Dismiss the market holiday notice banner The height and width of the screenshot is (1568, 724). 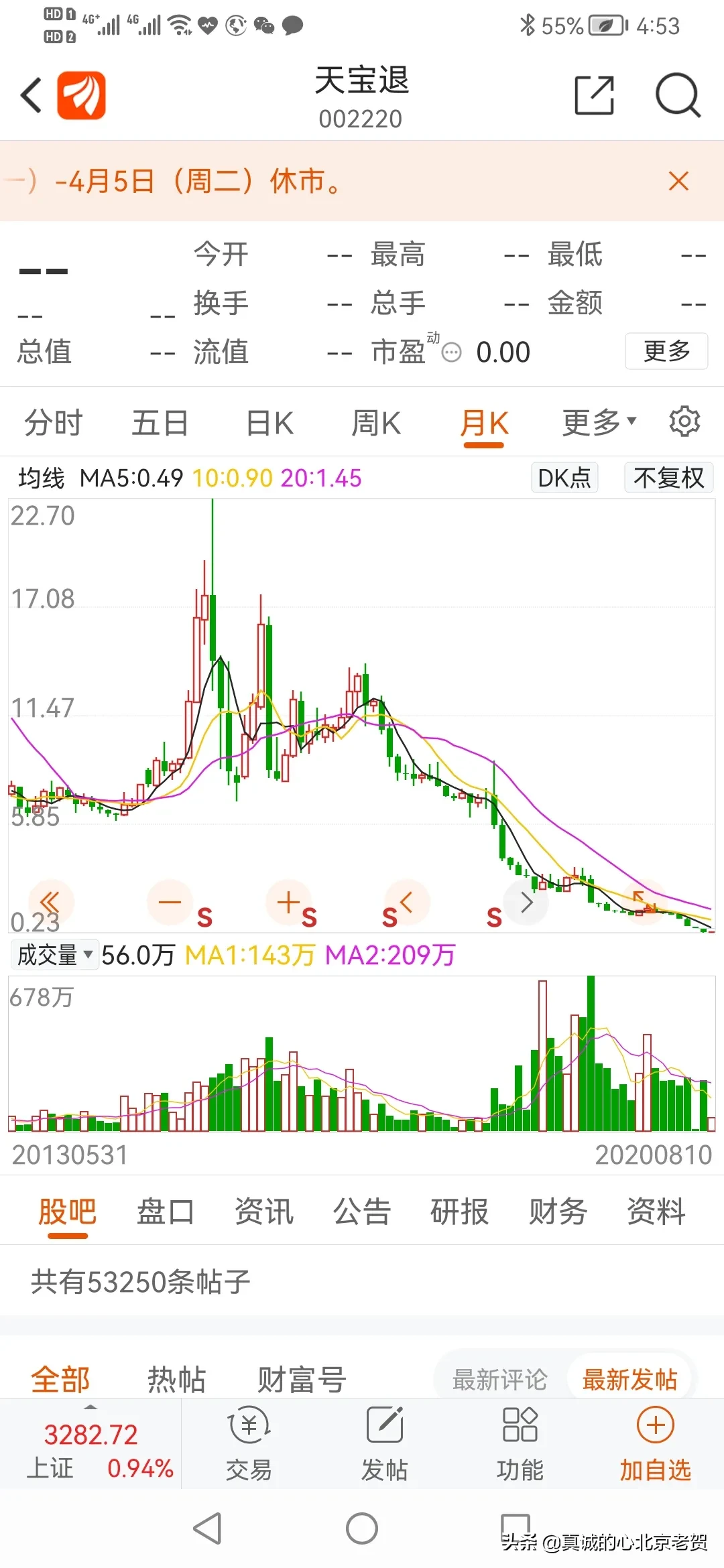tap(678, 181)
